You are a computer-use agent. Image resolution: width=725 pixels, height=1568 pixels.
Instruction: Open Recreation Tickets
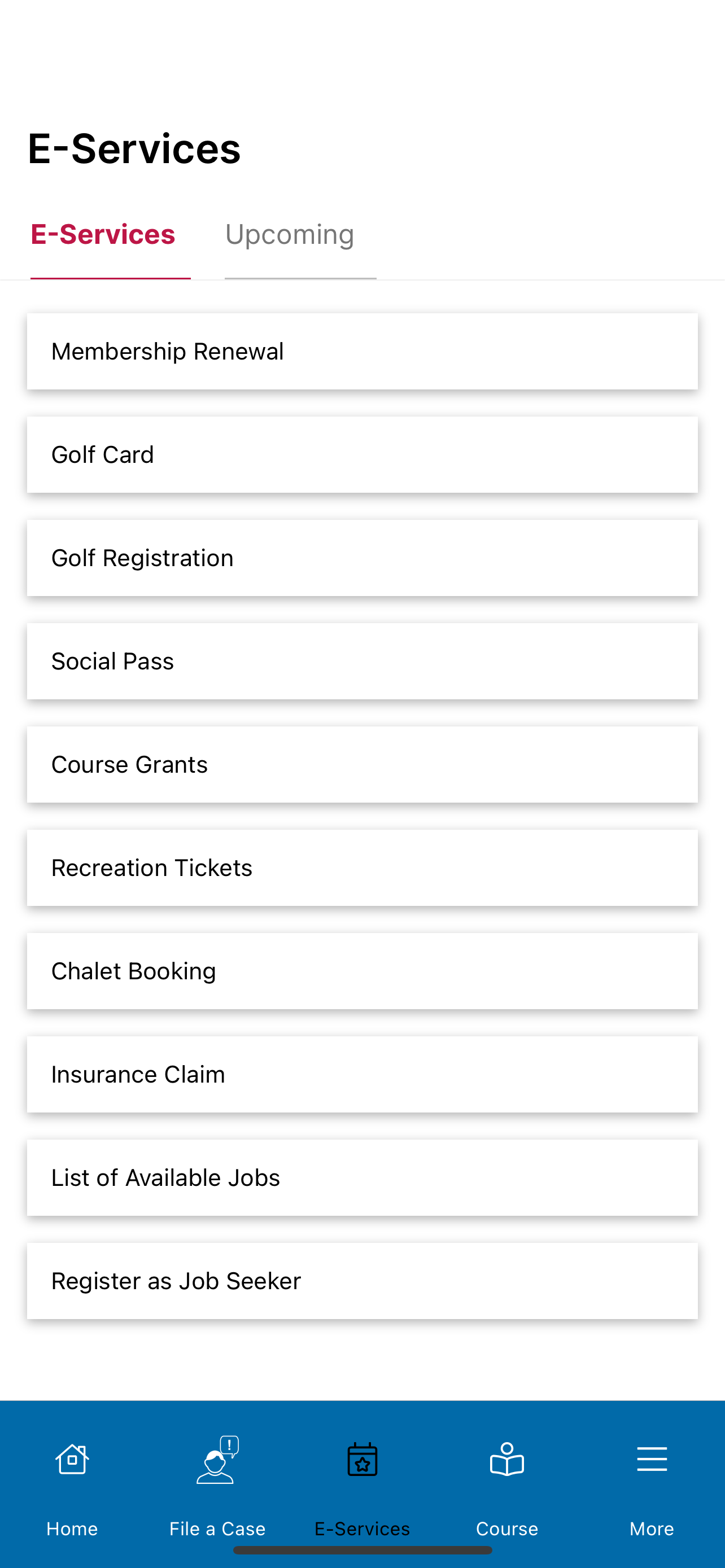point(362,868)
